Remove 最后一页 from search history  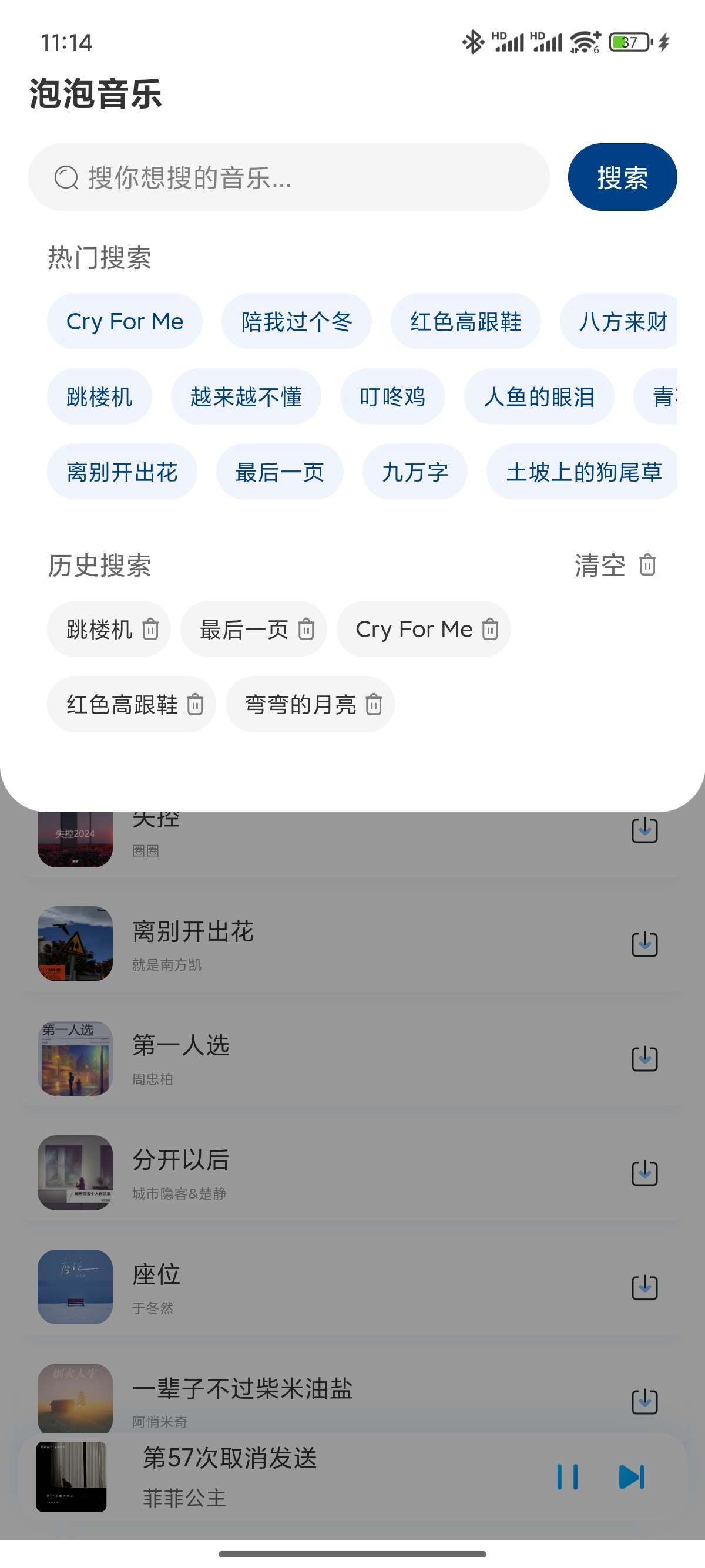pyautogui.click(x=306, y=630)
